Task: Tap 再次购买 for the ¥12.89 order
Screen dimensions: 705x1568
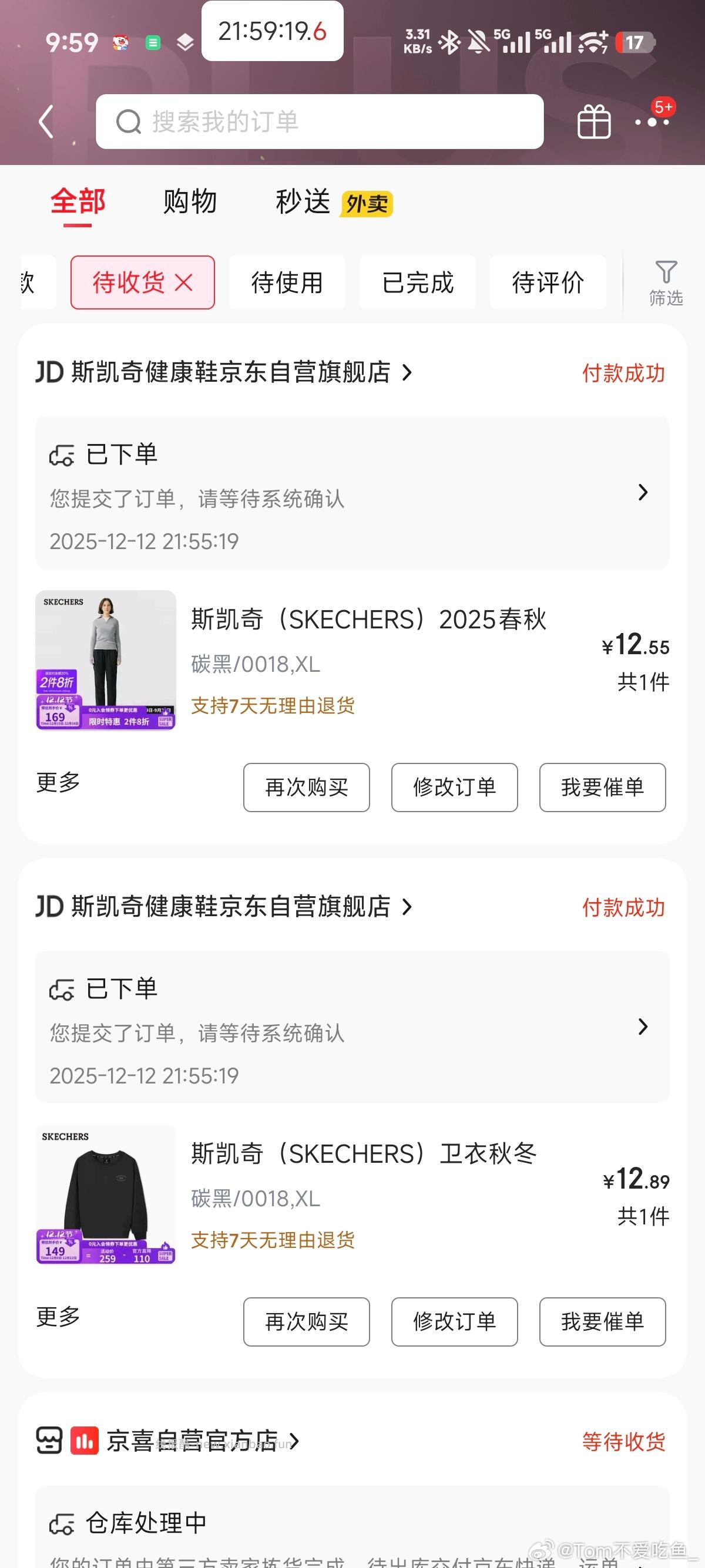Action: [x=306, y=1321]
